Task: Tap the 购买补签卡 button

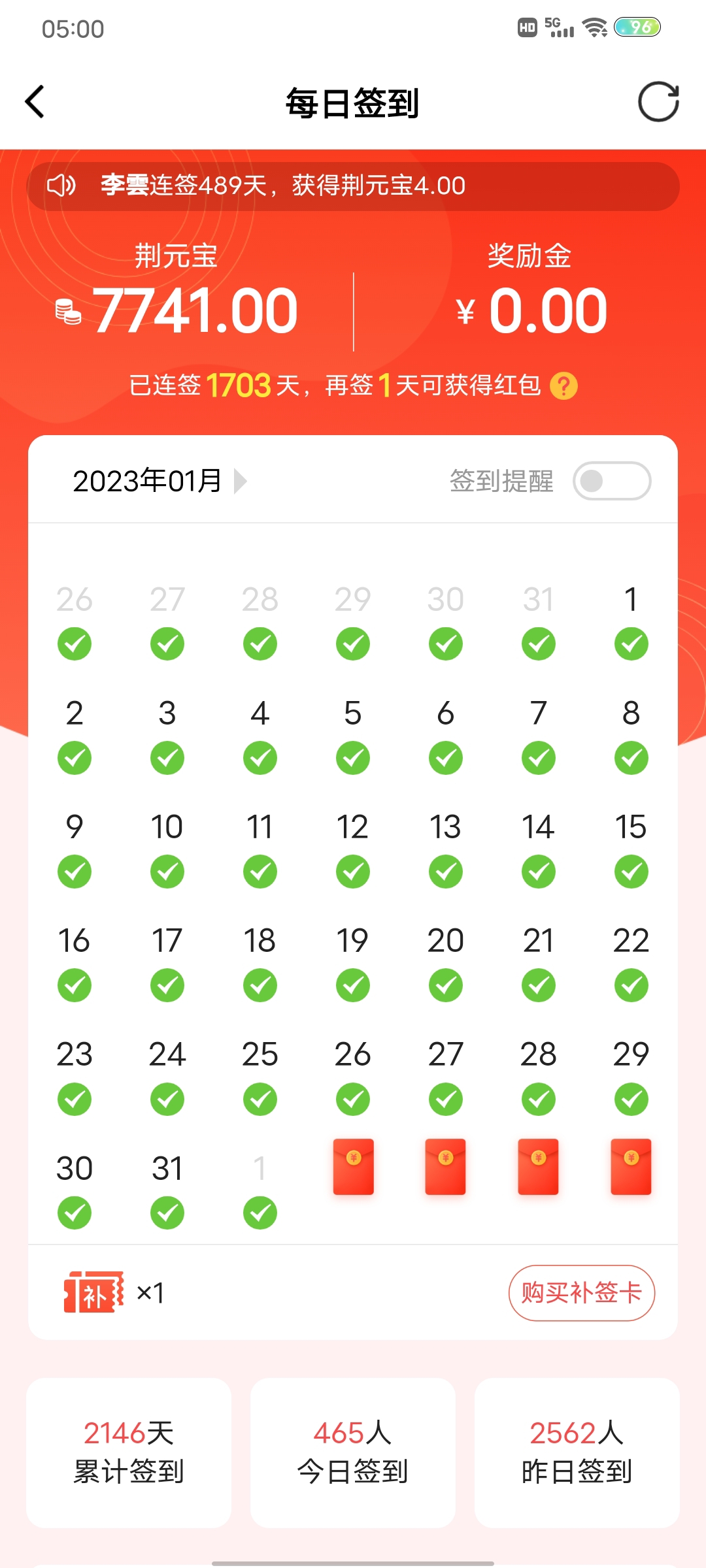Action: tap(582, 1293)
